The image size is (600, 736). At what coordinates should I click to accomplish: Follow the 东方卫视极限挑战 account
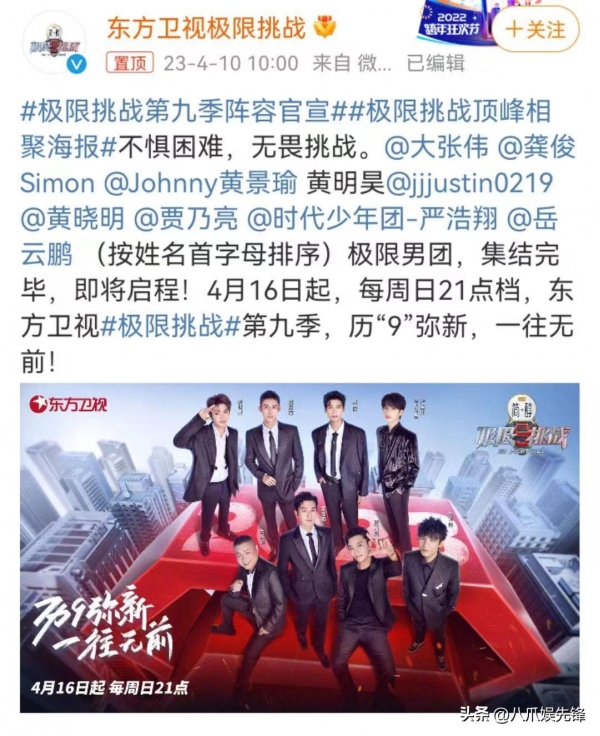tap(536, 29)
